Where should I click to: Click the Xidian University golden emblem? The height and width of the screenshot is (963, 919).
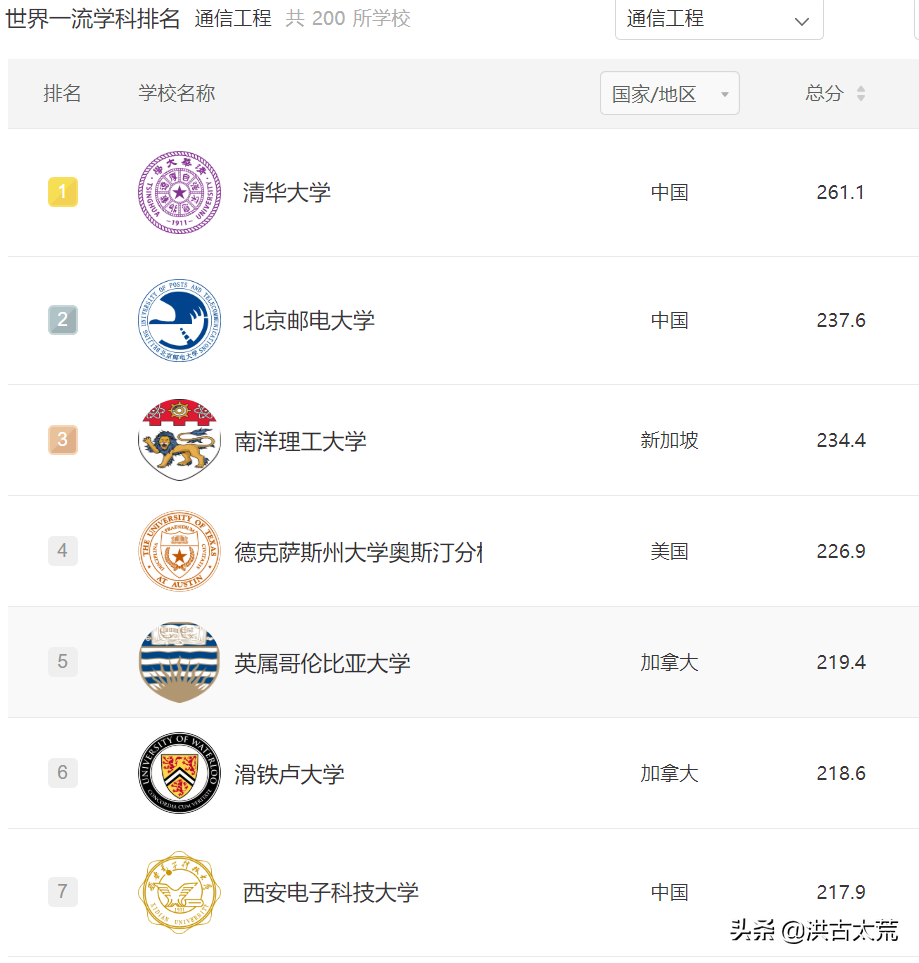pos(179,891)
